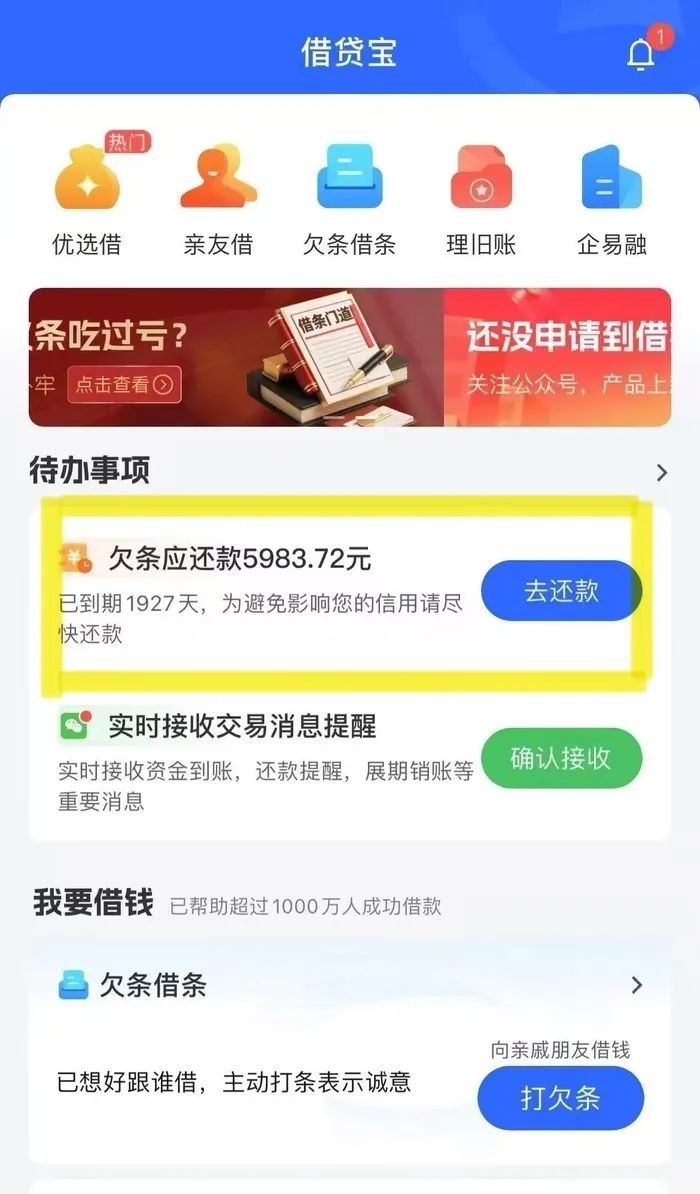Open 优选借 shortcut
Screen dimensions: 700x1194
[87, 200]
